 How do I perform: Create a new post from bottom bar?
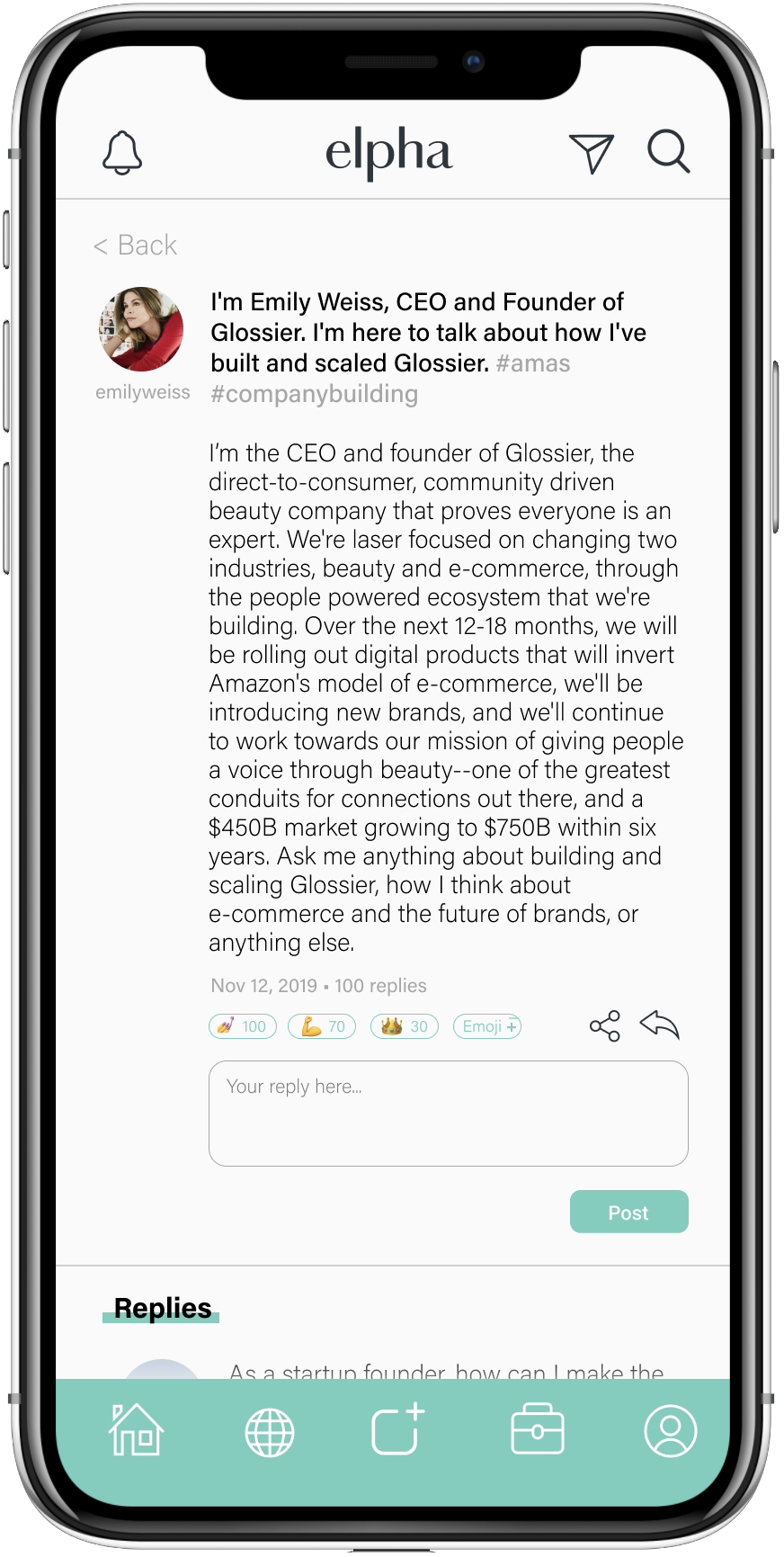coord(397,1430)
